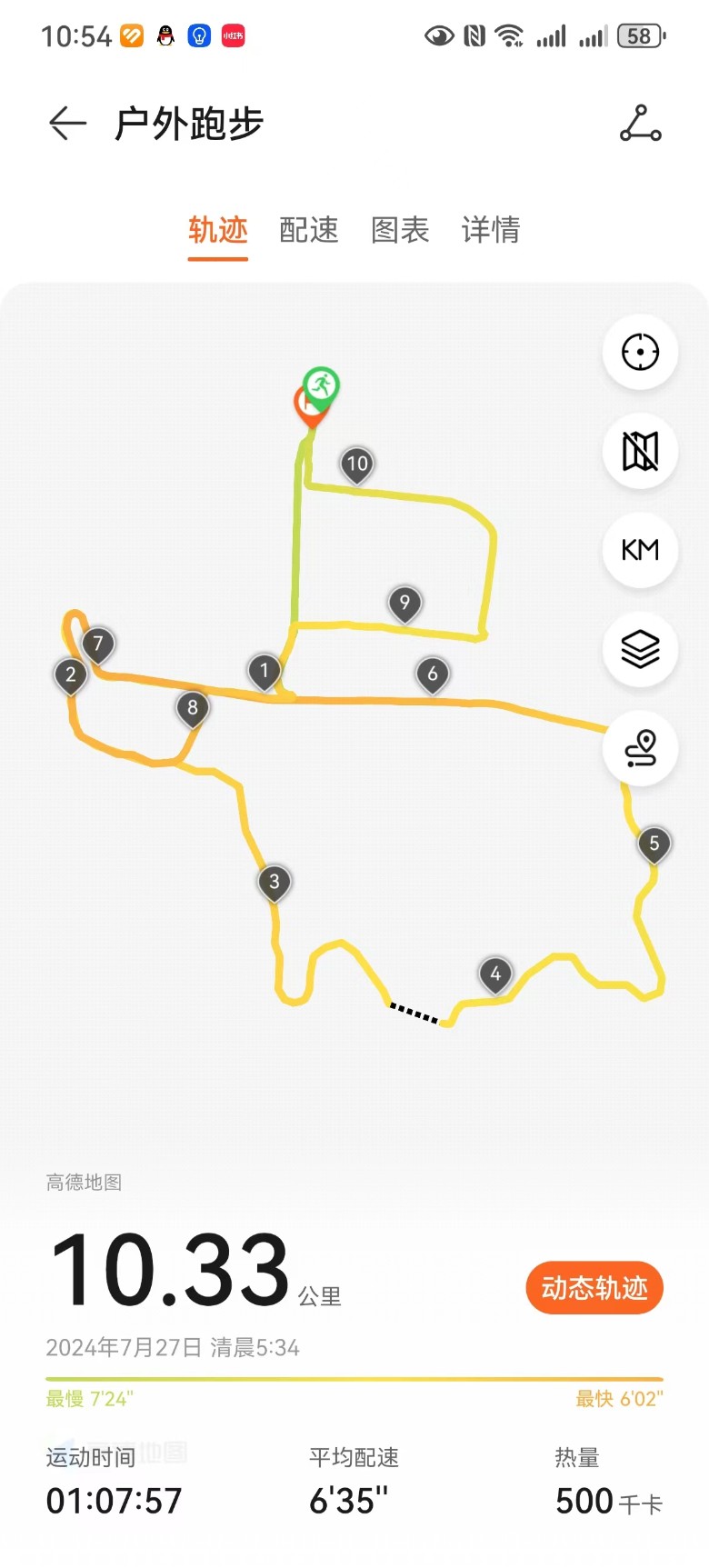This screenshot has width=709, height=1568.
Task: Open the map layers options
Action: [640, 649]
